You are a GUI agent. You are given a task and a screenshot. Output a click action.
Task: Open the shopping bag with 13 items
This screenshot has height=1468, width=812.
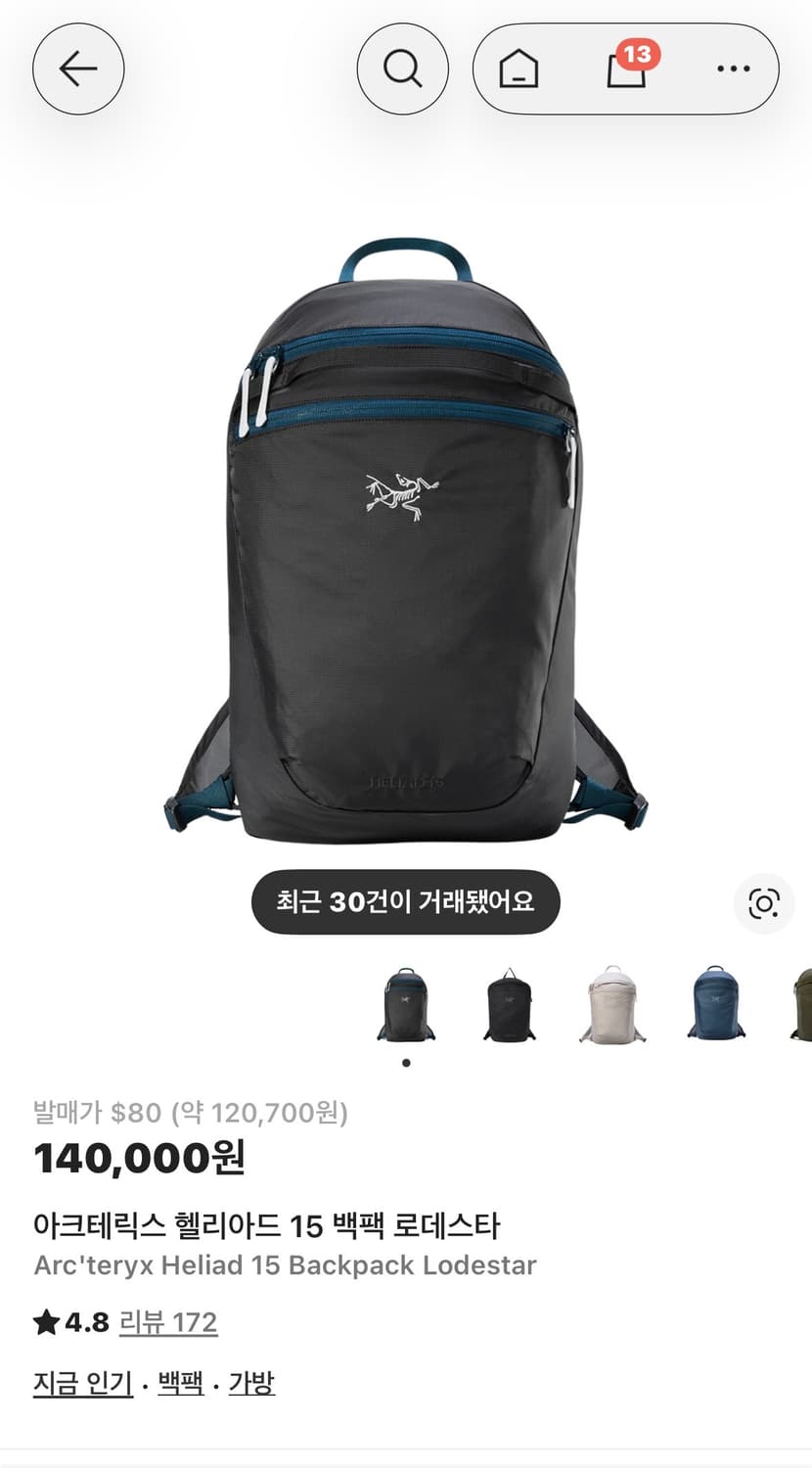point(627,69)
